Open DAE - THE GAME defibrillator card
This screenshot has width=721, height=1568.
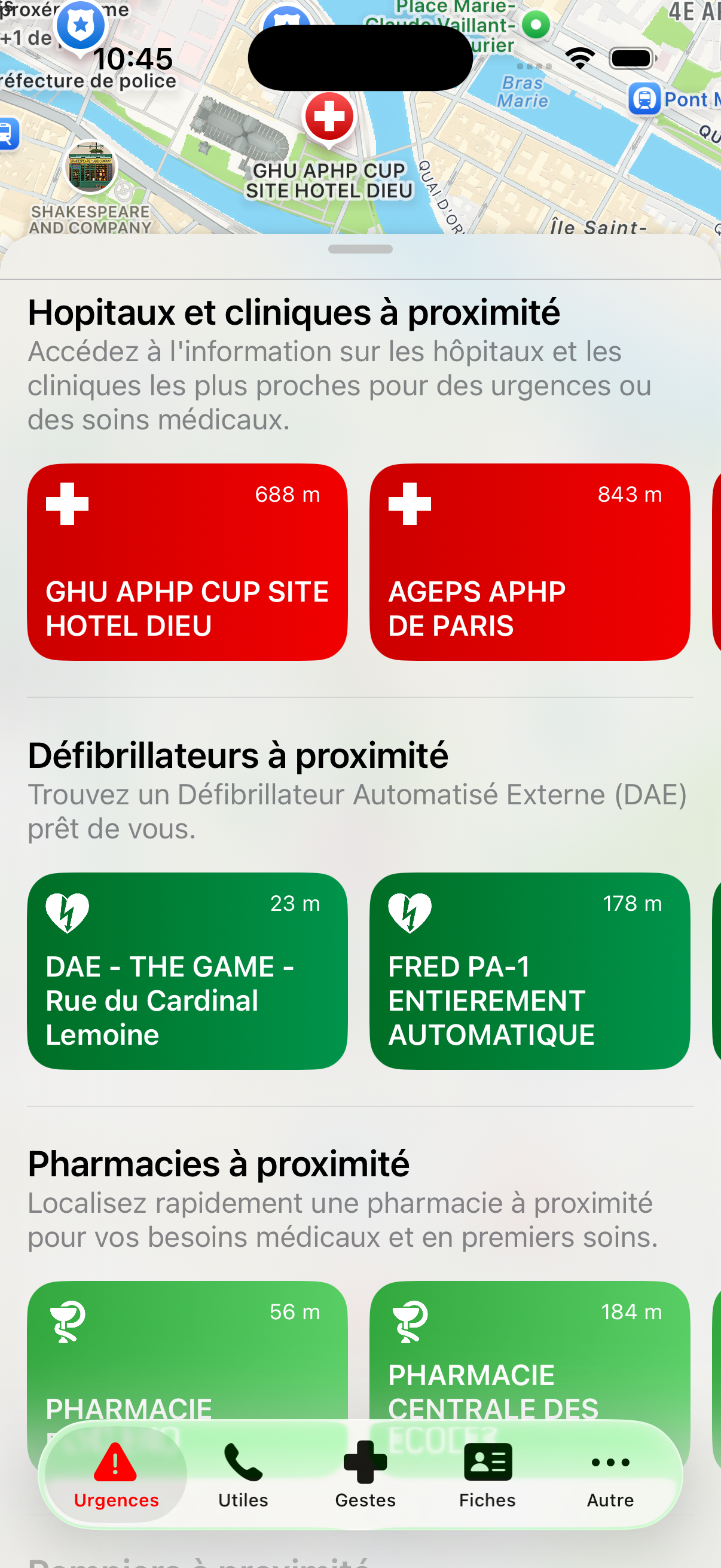pos(187,970)
